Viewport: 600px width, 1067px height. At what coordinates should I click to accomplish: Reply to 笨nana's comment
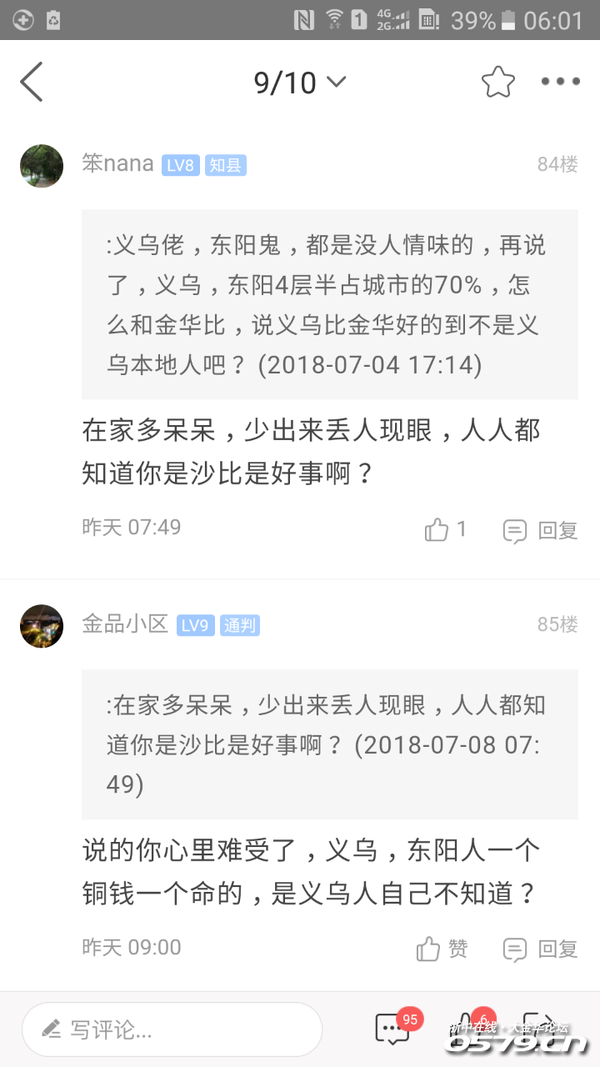[540, 530]
